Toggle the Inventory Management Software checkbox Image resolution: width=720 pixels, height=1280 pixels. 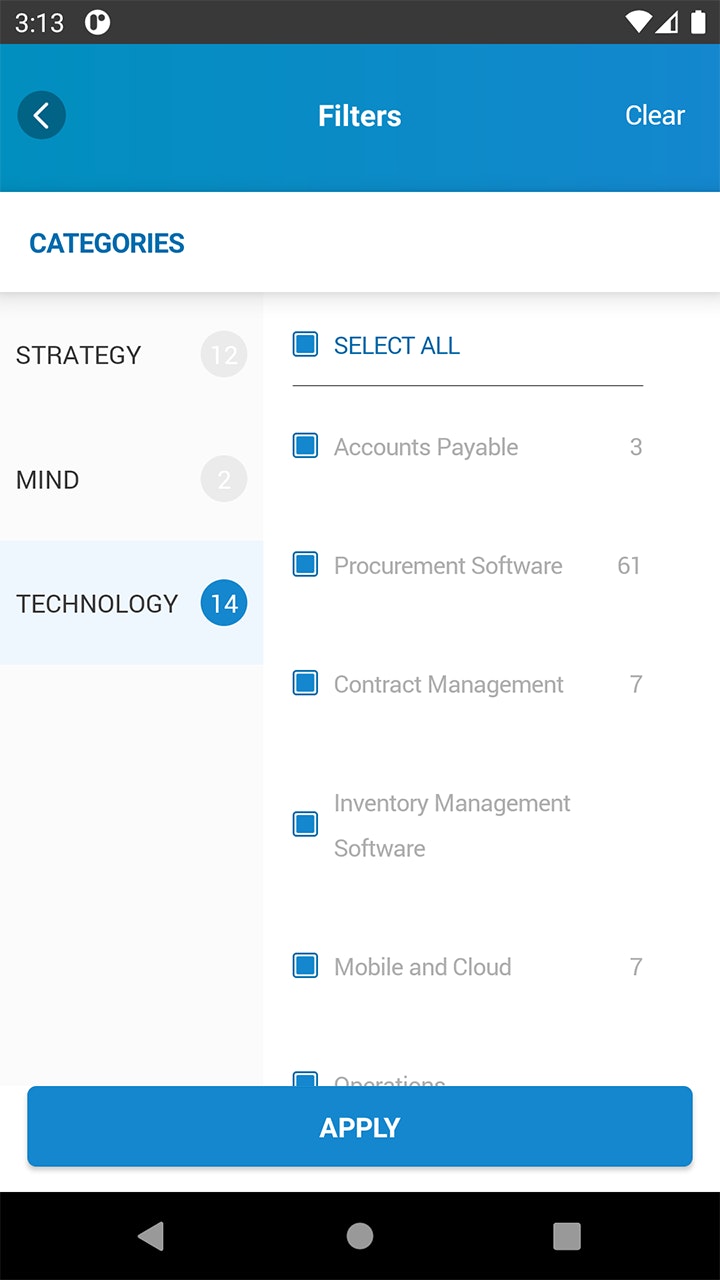click(305, 825)
